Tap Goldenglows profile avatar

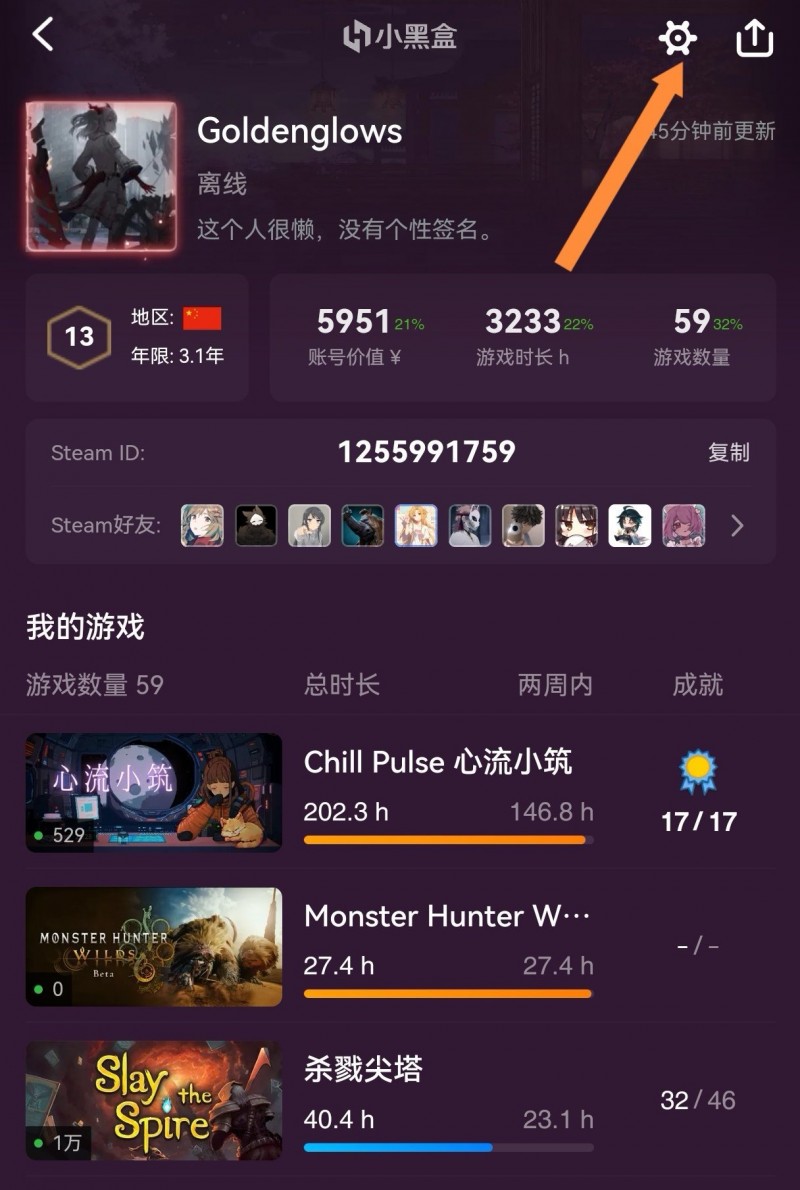[x=101, y=176]
